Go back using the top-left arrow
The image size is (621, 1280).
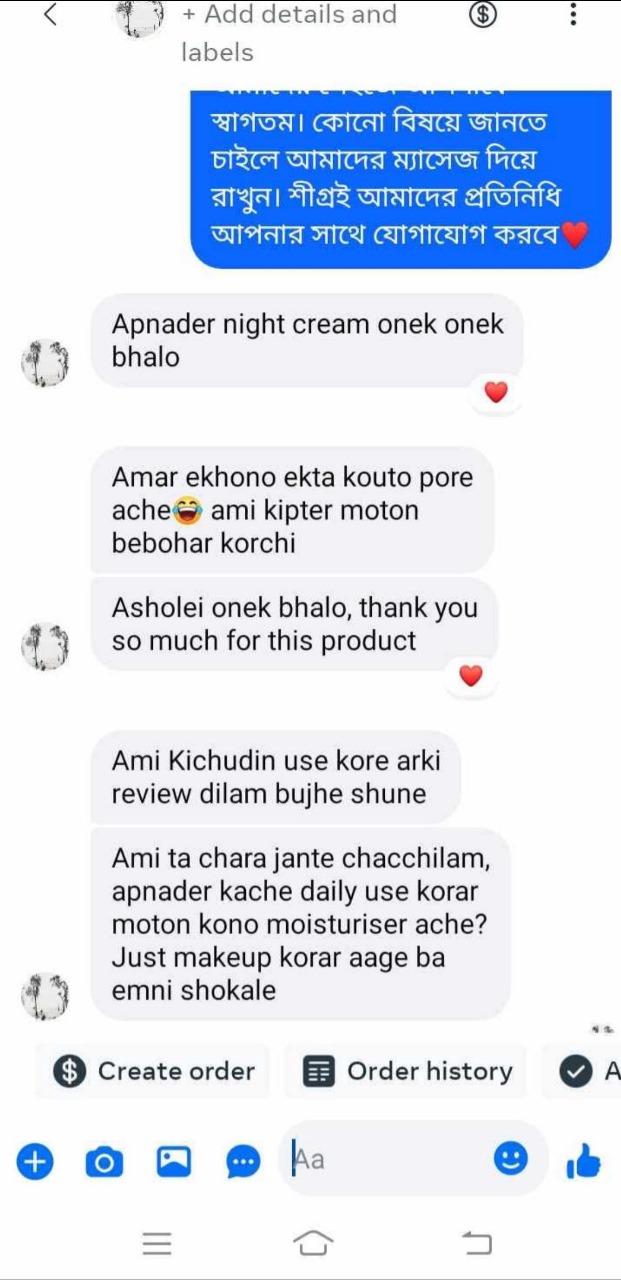pos(51,15)
